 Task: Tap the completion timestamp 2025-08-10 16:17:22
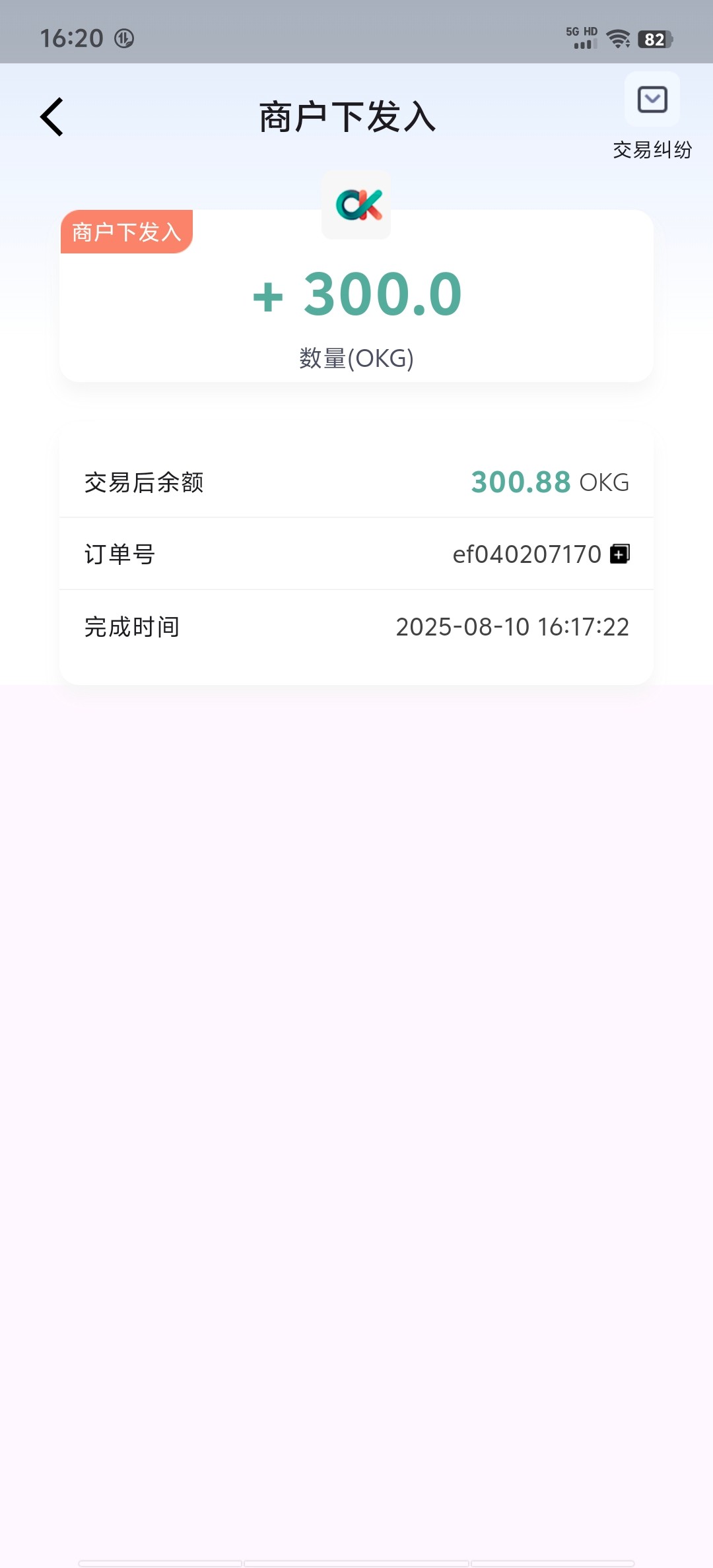pyautogui.click(x=512, y=628)
